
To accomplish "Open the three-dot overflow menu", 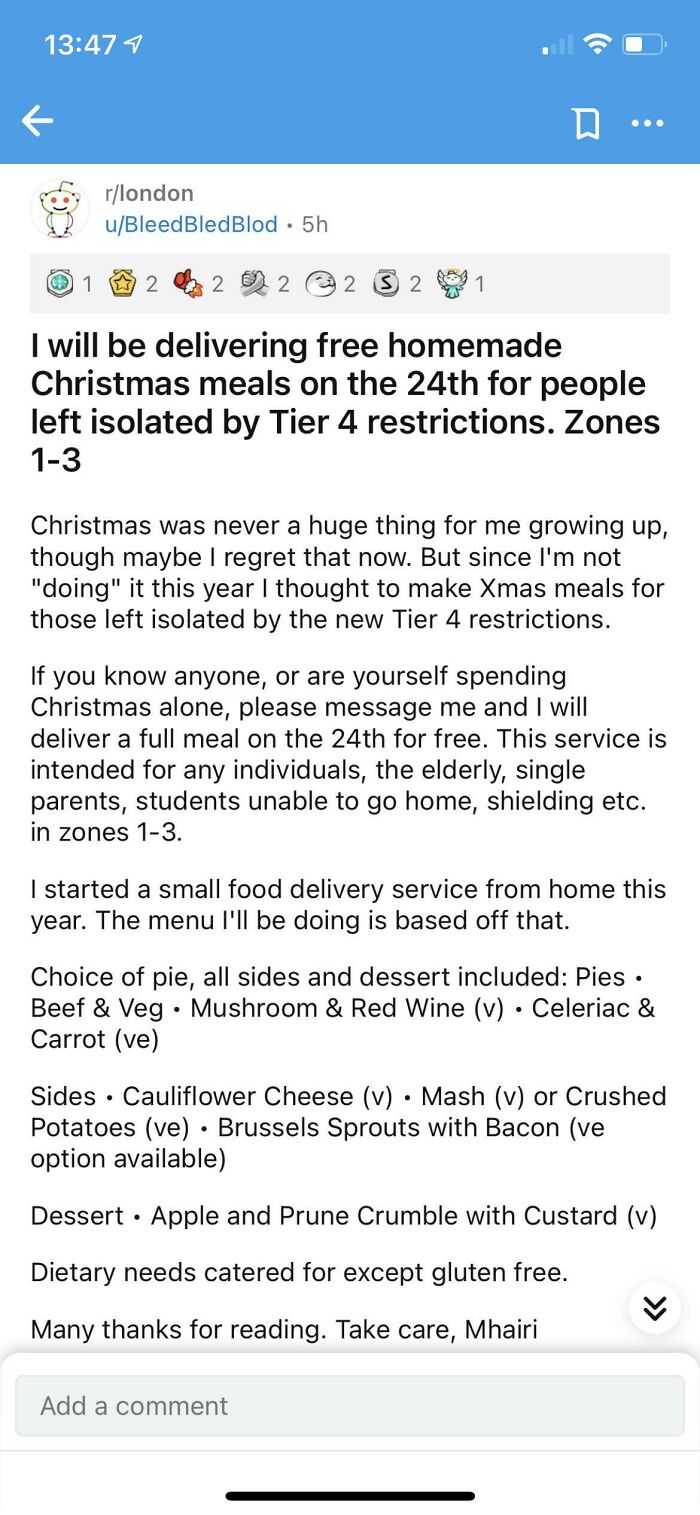I will tap(647, 123).
